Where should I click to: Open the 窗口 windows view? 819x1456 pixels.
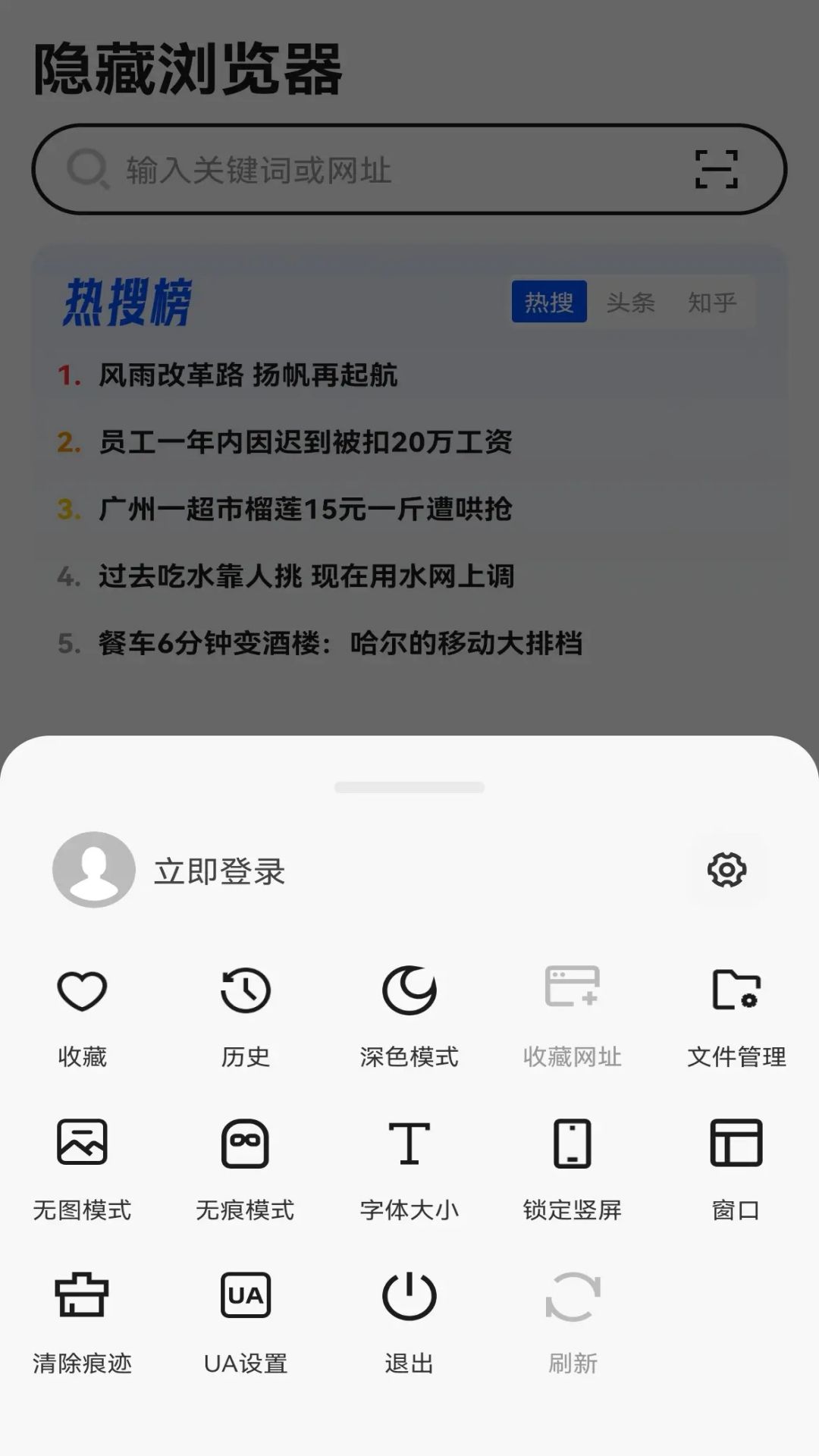(736, 1168)
